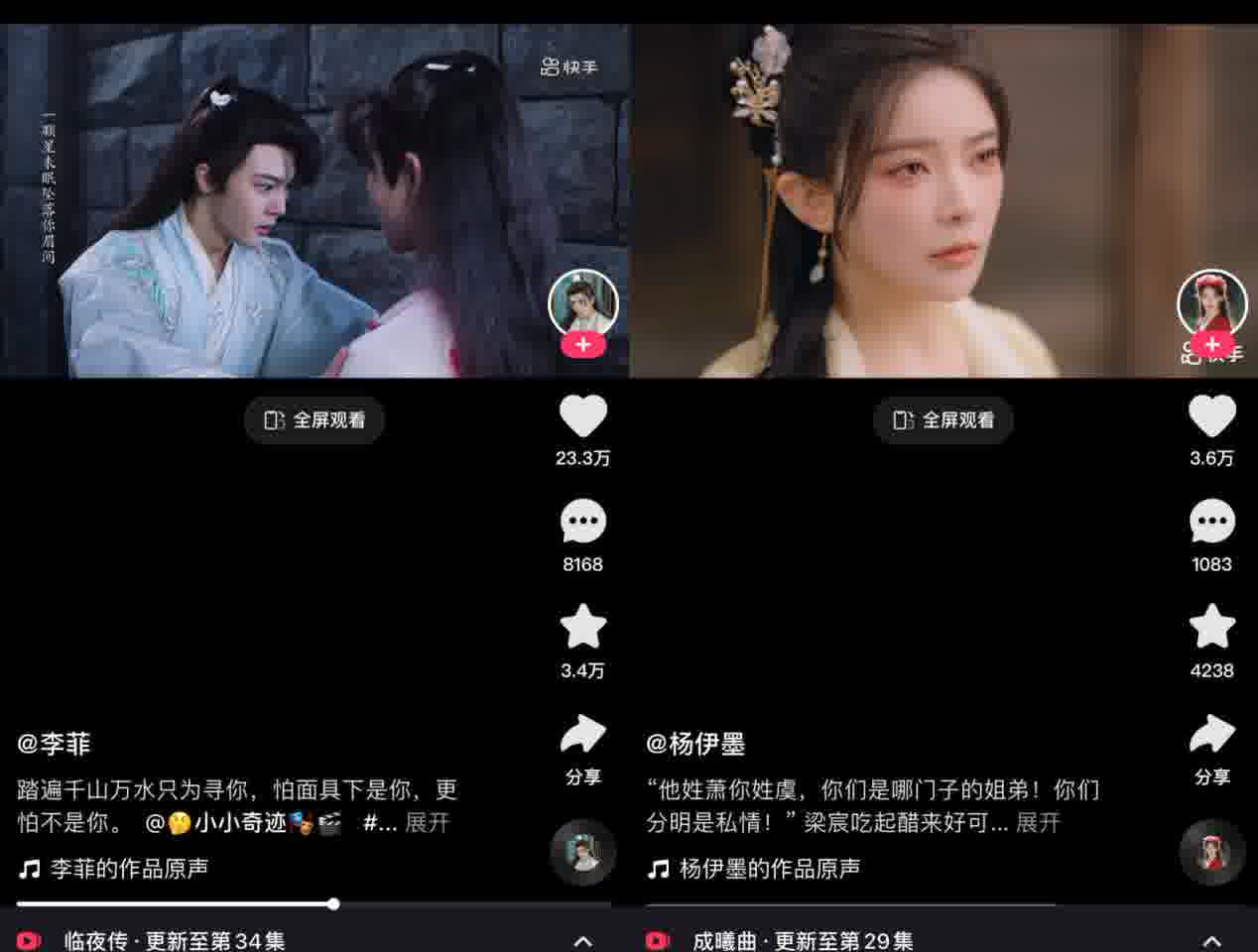Open @李菲 profile from the username

(55, 744)
